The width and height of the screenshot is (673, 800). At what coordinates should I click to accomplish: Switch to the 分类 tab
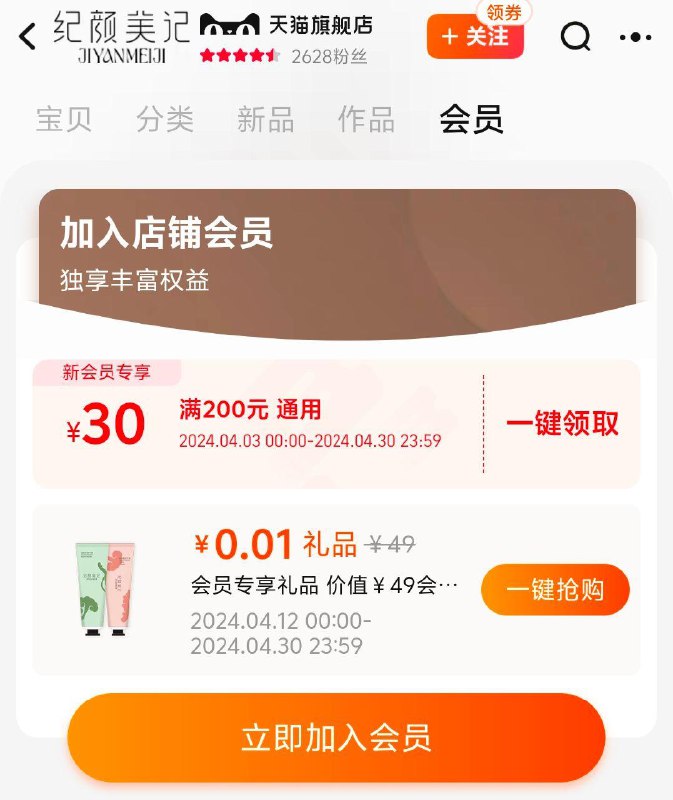coord(165,120)
